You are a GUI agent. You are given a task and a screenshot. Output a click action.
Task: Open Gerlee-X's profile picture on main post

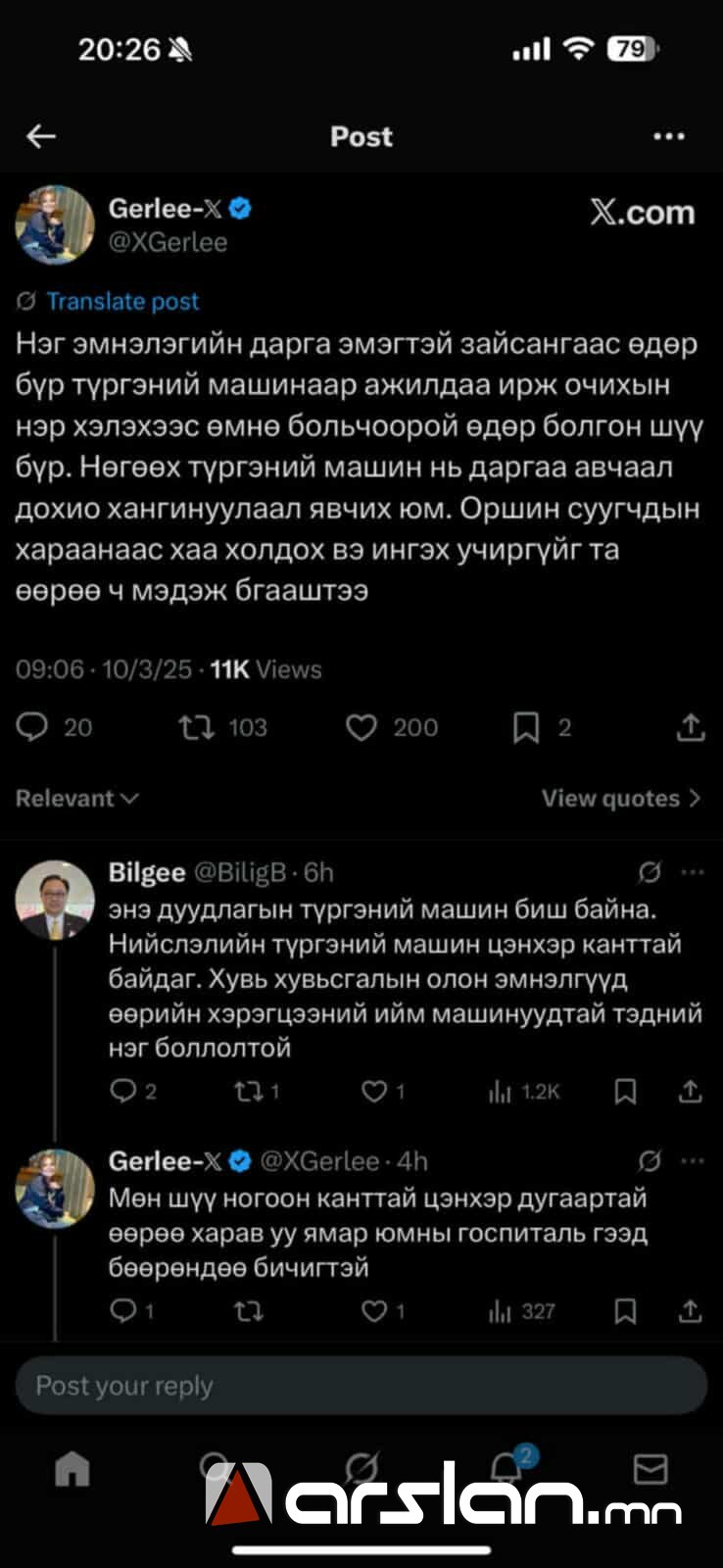(x=55, y=224)
